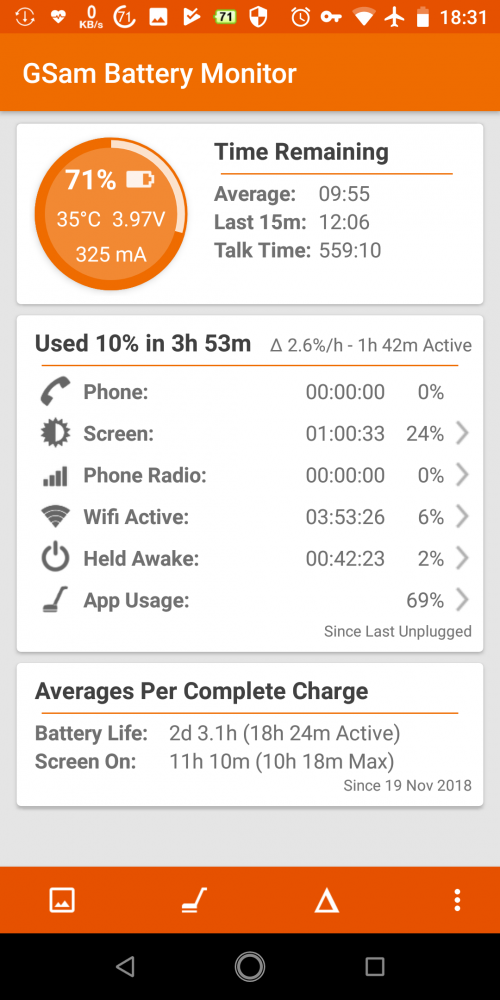Open the three-dot overflow menu
The width and height of the screenshot is (500, 1000).
(457, 900)
